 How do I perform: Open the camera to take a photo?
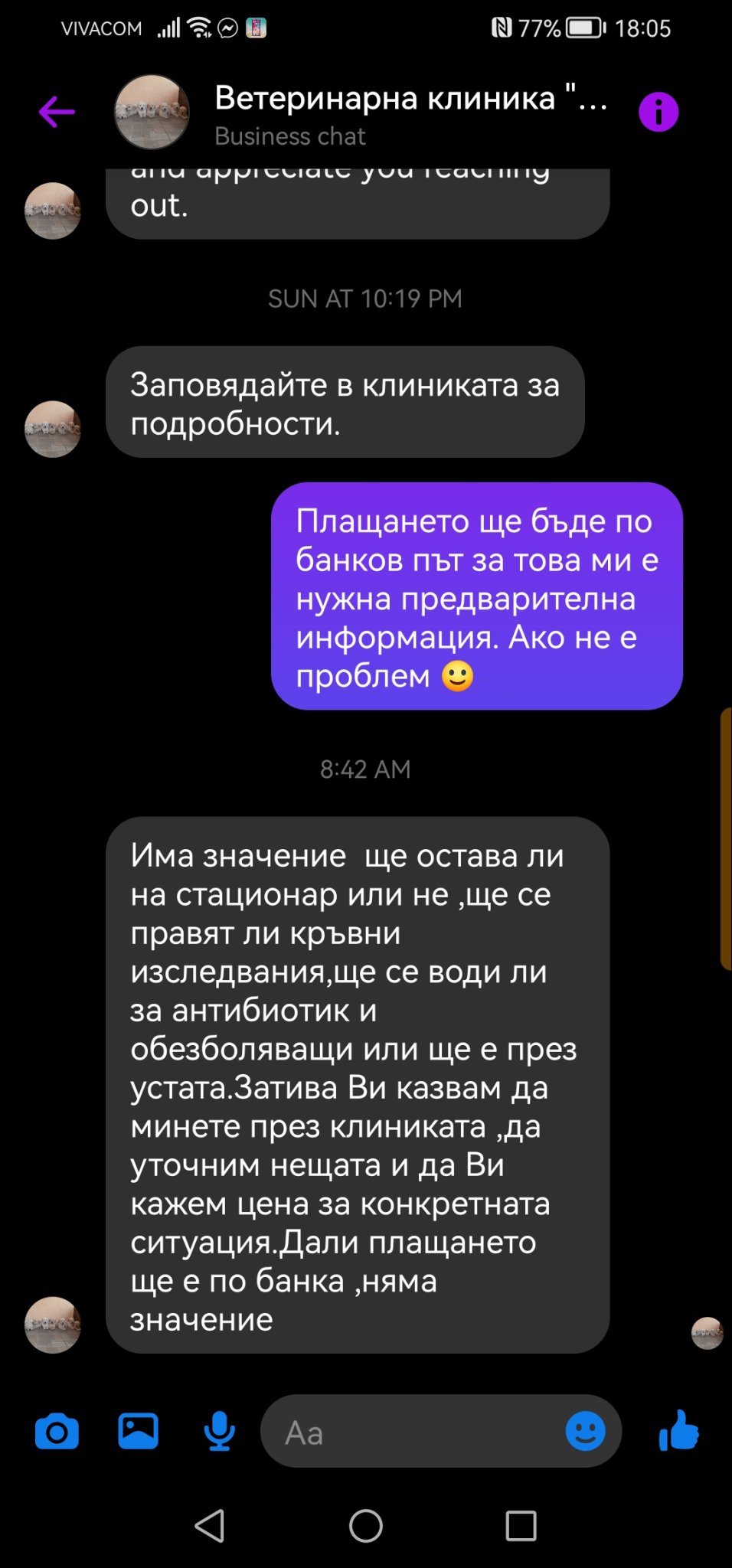click(57, 1432)
